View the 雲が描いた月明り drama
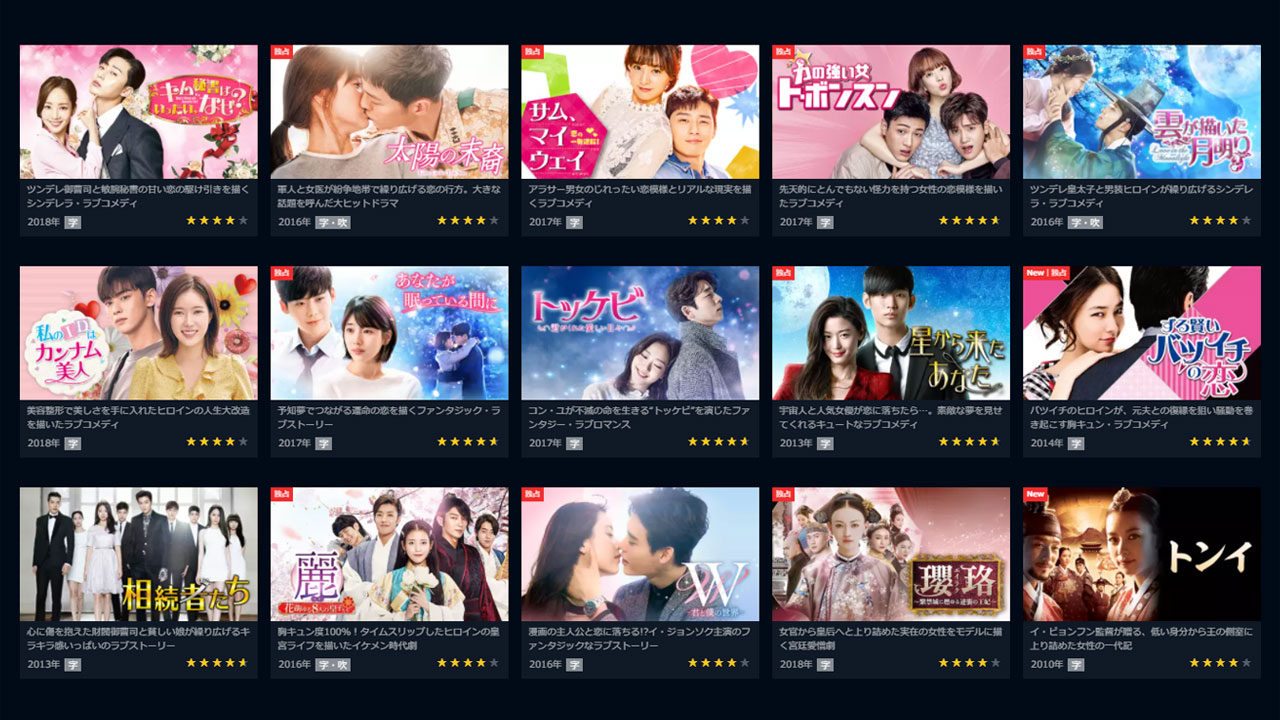Image resolution: width=1280 pixels, height=720 pixels. point(1141,112)
